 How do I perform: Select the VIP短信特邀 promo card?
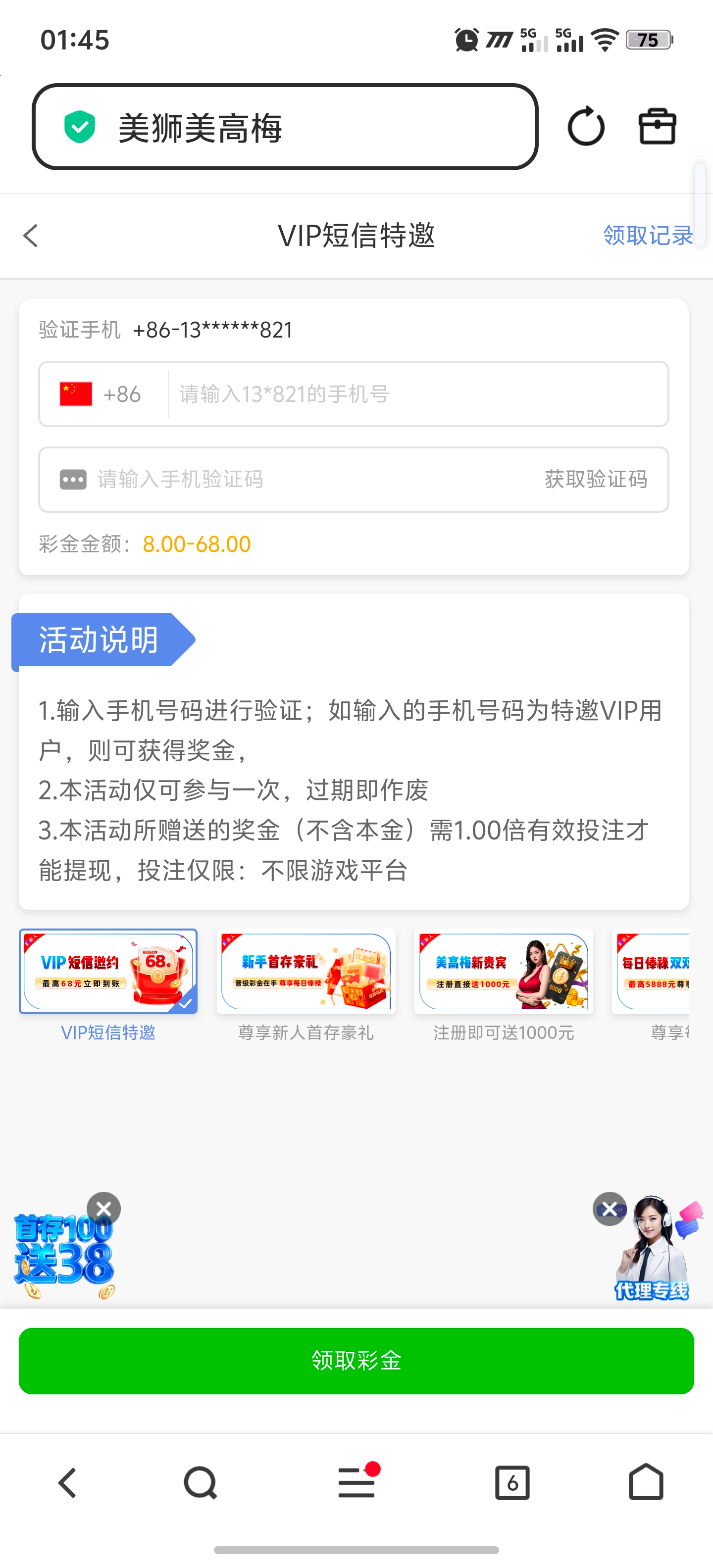(x=108, y=972)
